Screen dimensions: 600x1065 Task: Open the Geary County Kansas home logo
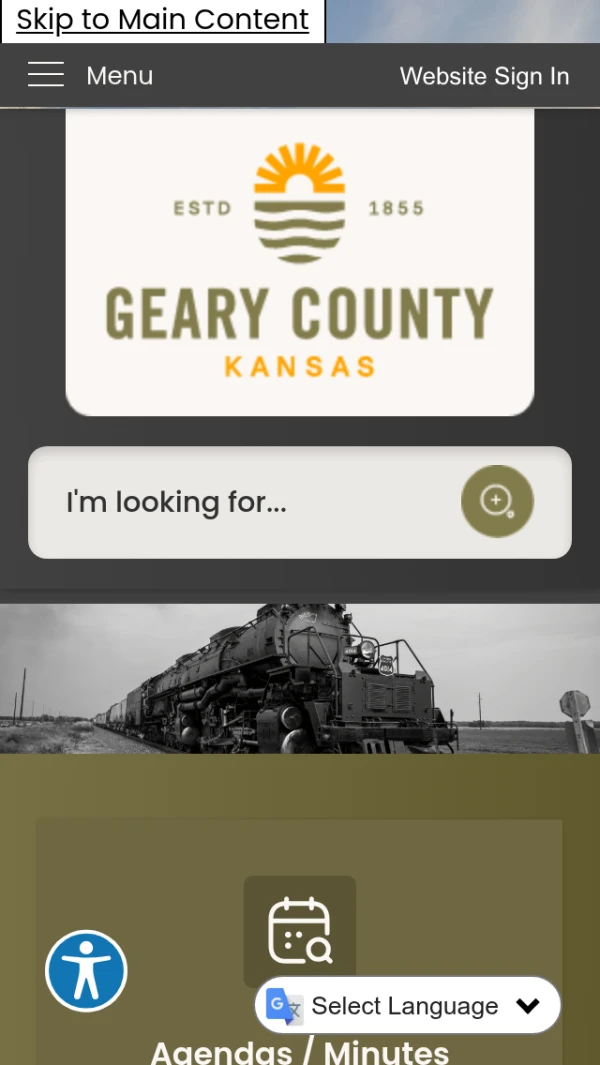(299, 261)
